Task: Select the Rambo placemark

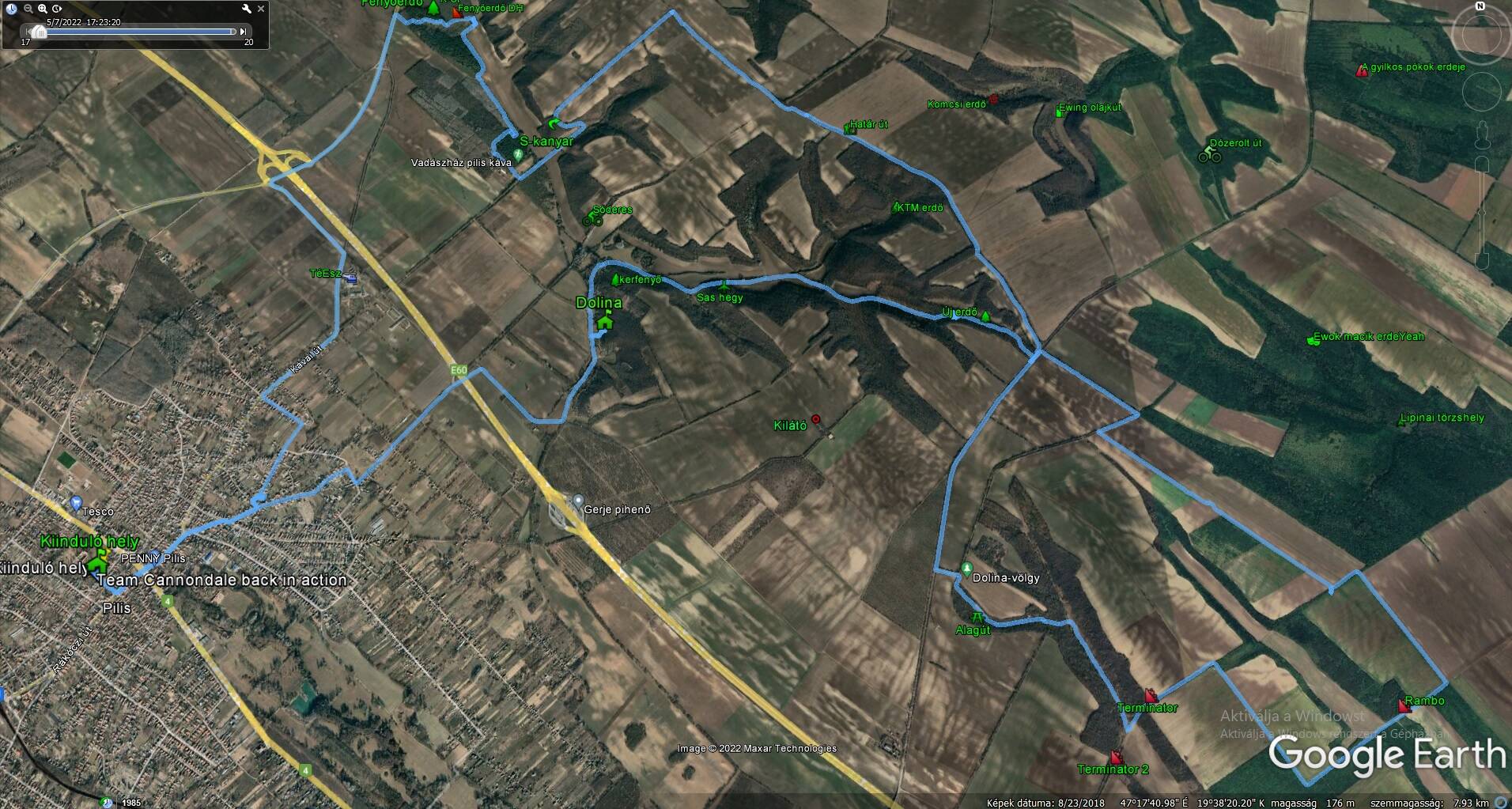Action: pyautogui.click(x=1404, y=705)
